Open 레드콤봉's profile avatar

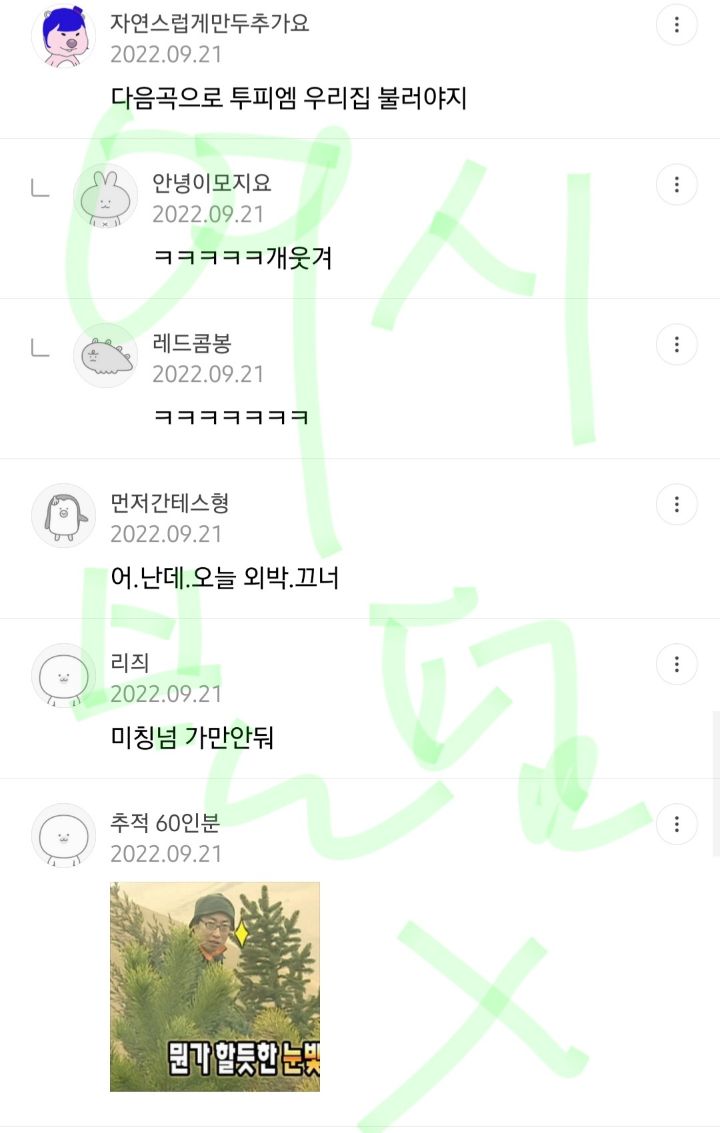click(x=106, y=356)
